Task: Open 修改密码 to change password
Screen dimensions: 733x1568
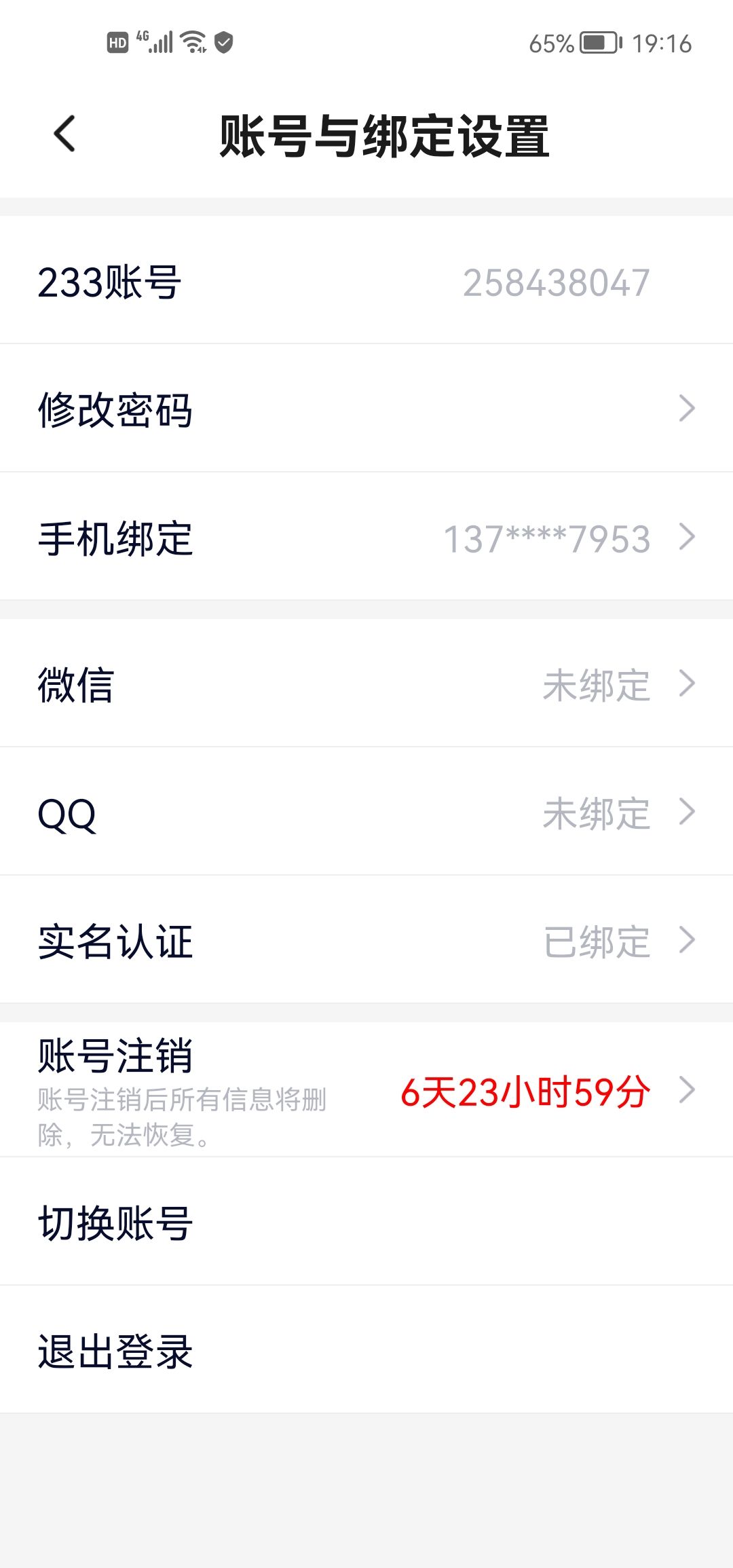Action: click(366, 409)
